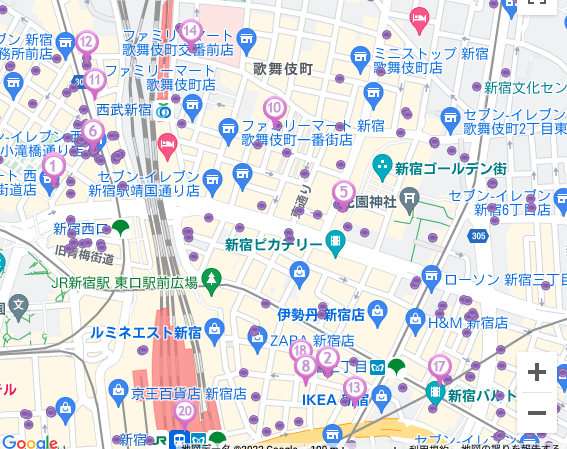
Task: Select the 伊勢丹 新宿店 shopping marker
Action: pyautogui.click(x=377, y=313)
